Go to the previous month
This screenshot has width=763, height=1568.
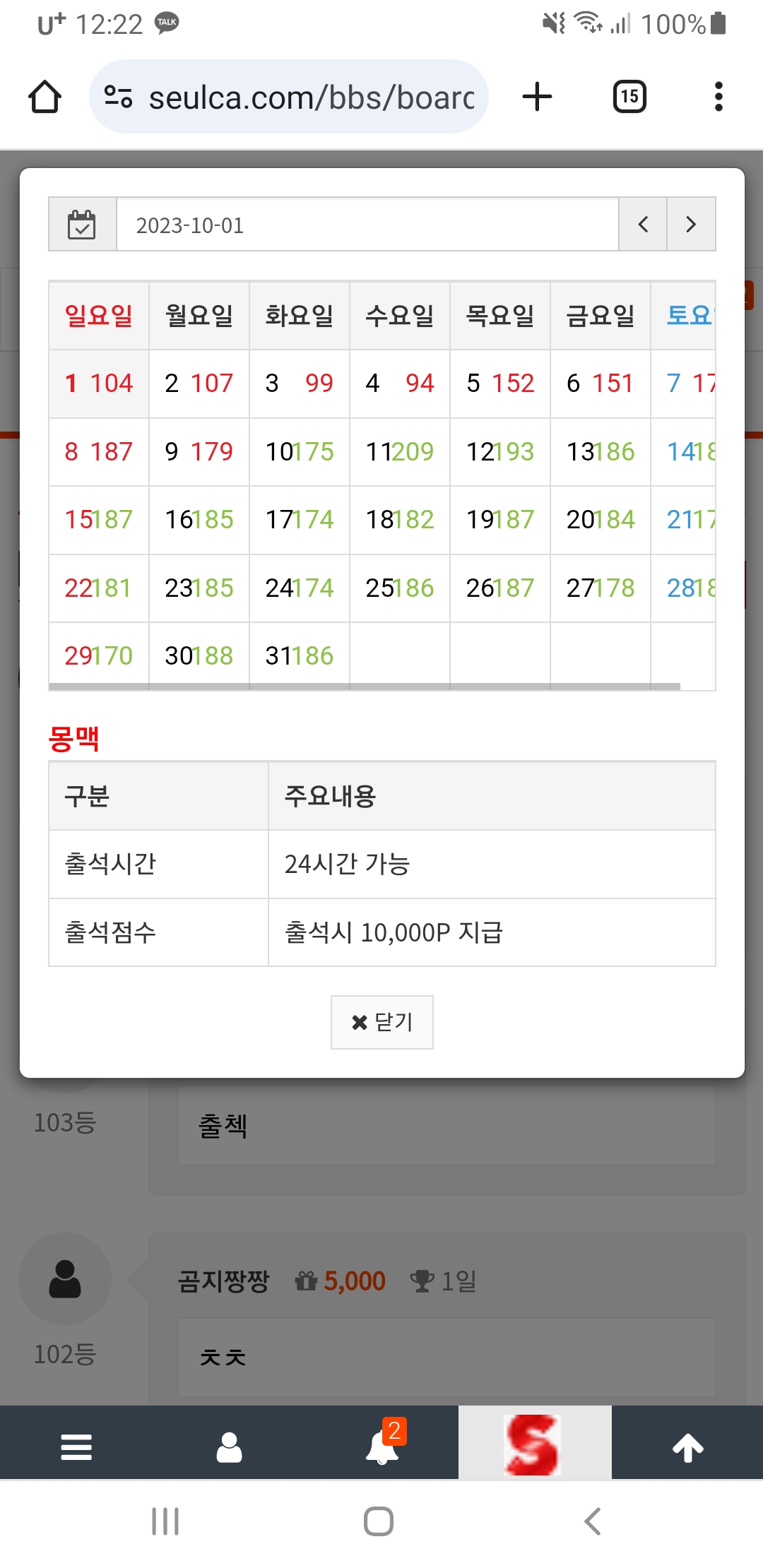pos(643,225)
